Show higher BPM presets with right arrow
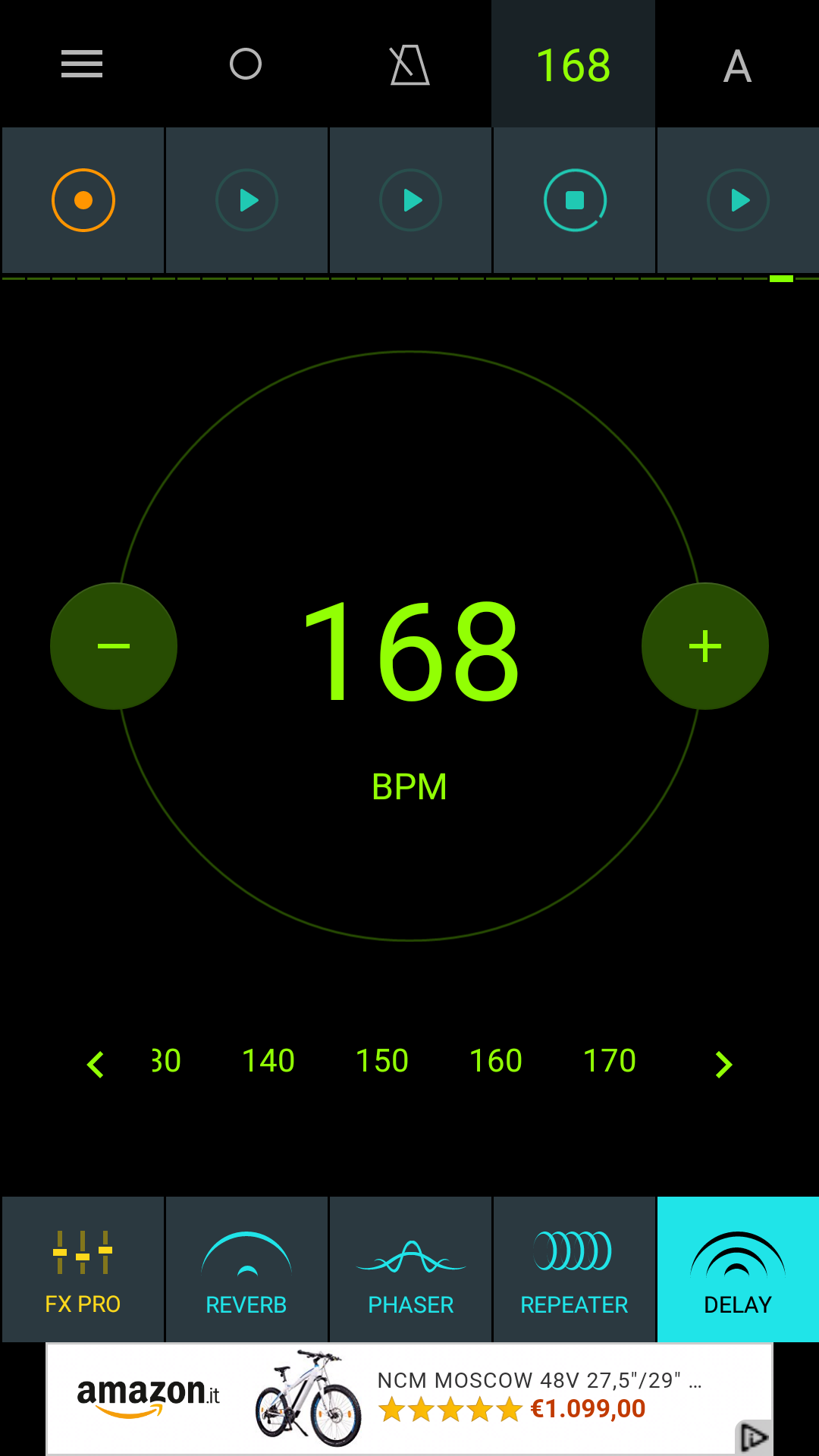The image size is (819, 1456). (x=724, y=1064)
